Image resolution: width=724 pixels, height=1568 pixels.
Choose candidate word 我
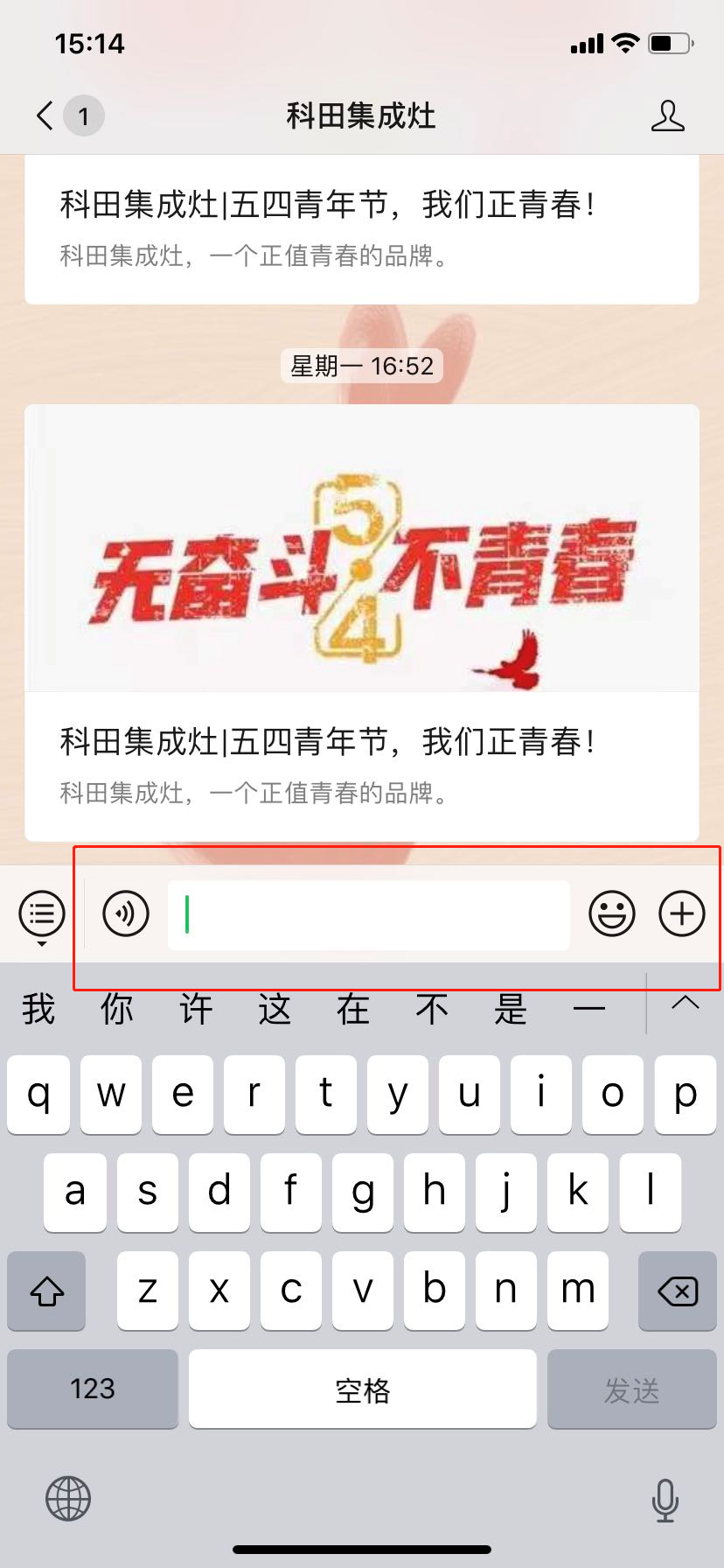click(x=38, y=1009)
